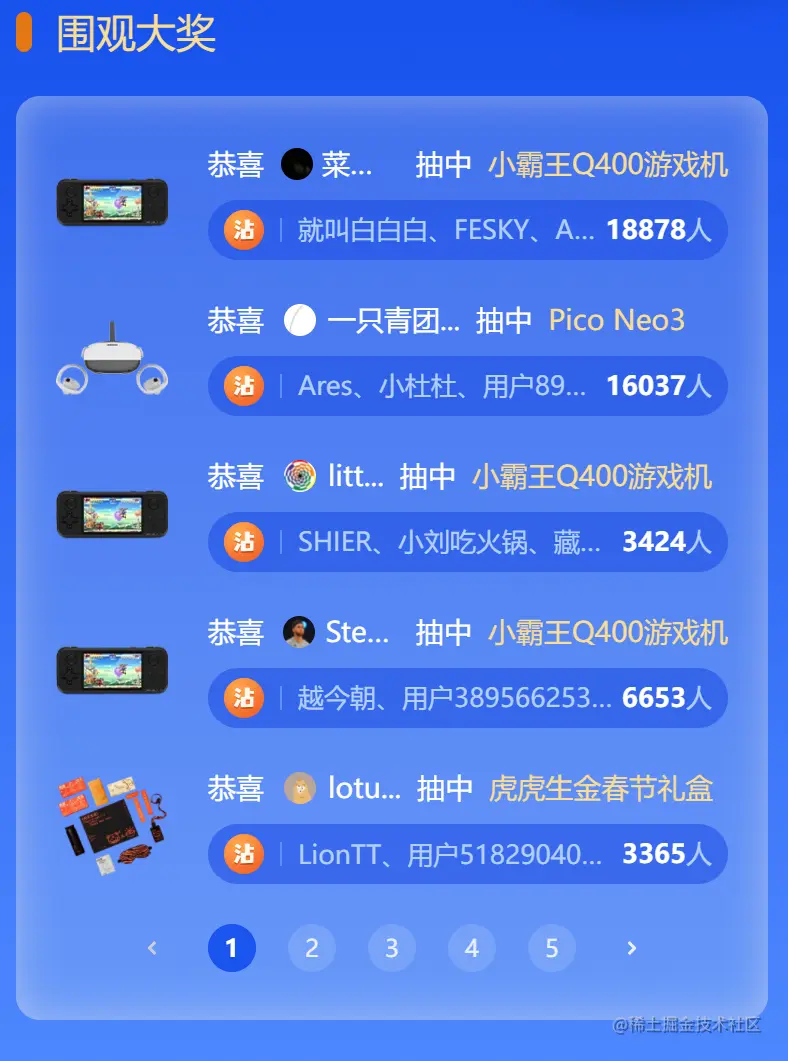This screenshot has height=1061, width=788.
Task: Go to page 3 of winners
Action: click(392, 948)
